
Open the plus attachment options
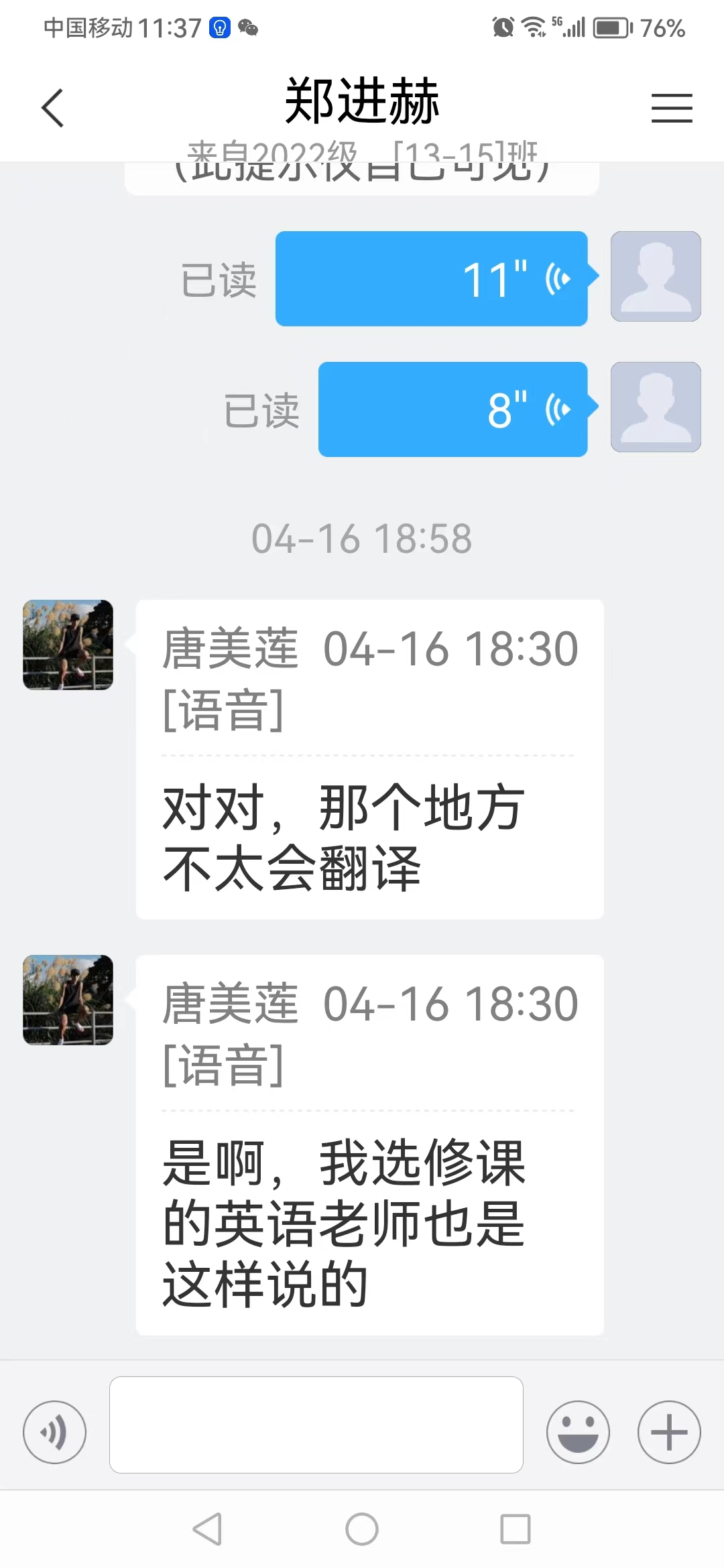pos(669,1432)
